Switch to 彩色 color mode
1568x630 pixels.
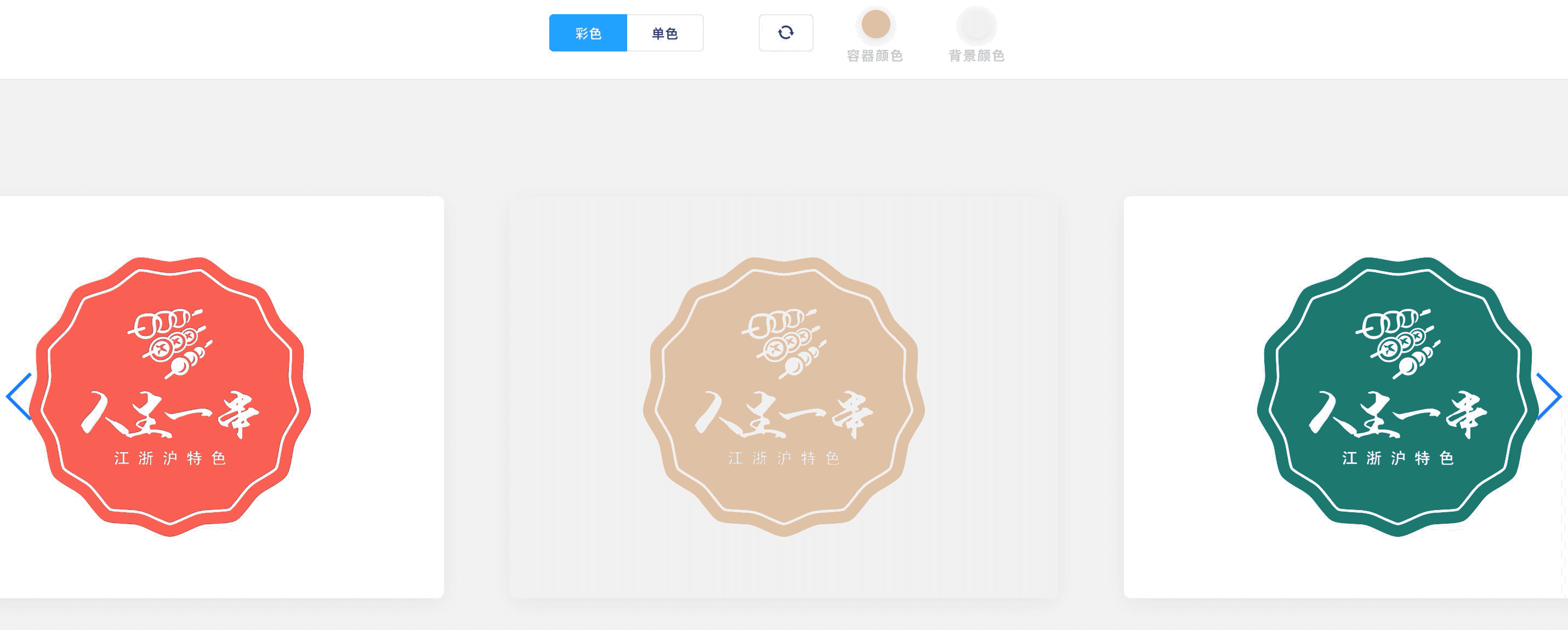587,33
